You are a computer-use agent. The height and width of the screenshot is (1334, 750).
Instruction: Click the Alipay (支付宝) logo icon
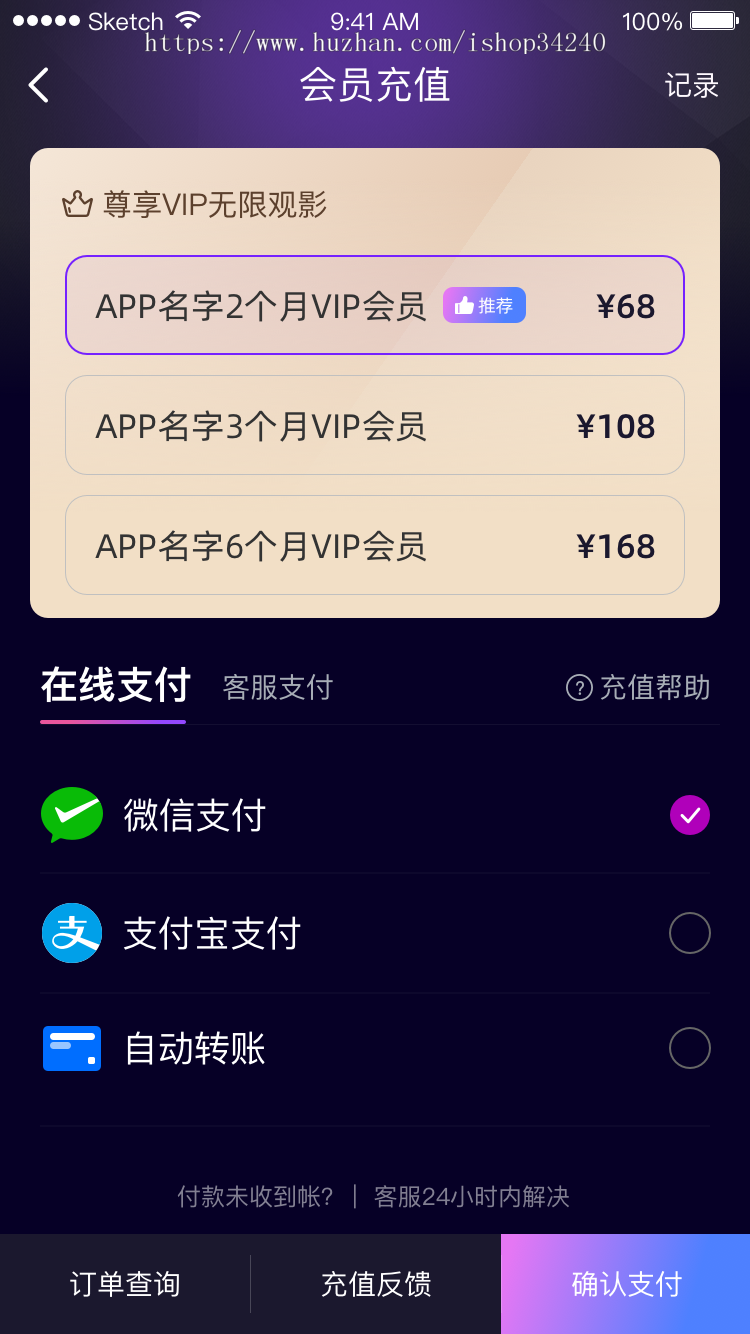(x=71, y=932)
